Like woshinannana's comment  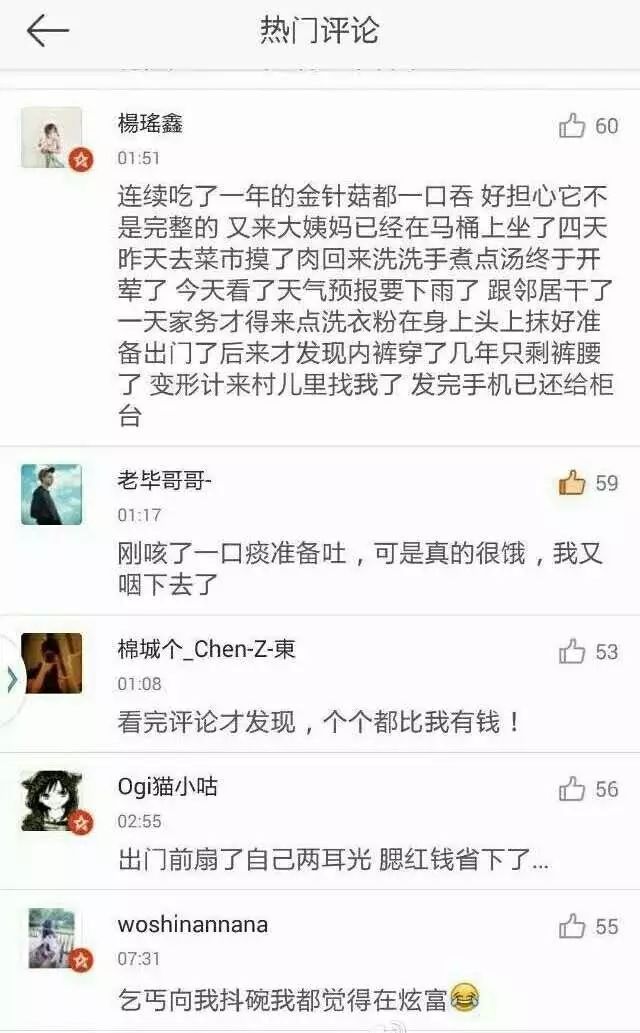(x=573, y=926)
